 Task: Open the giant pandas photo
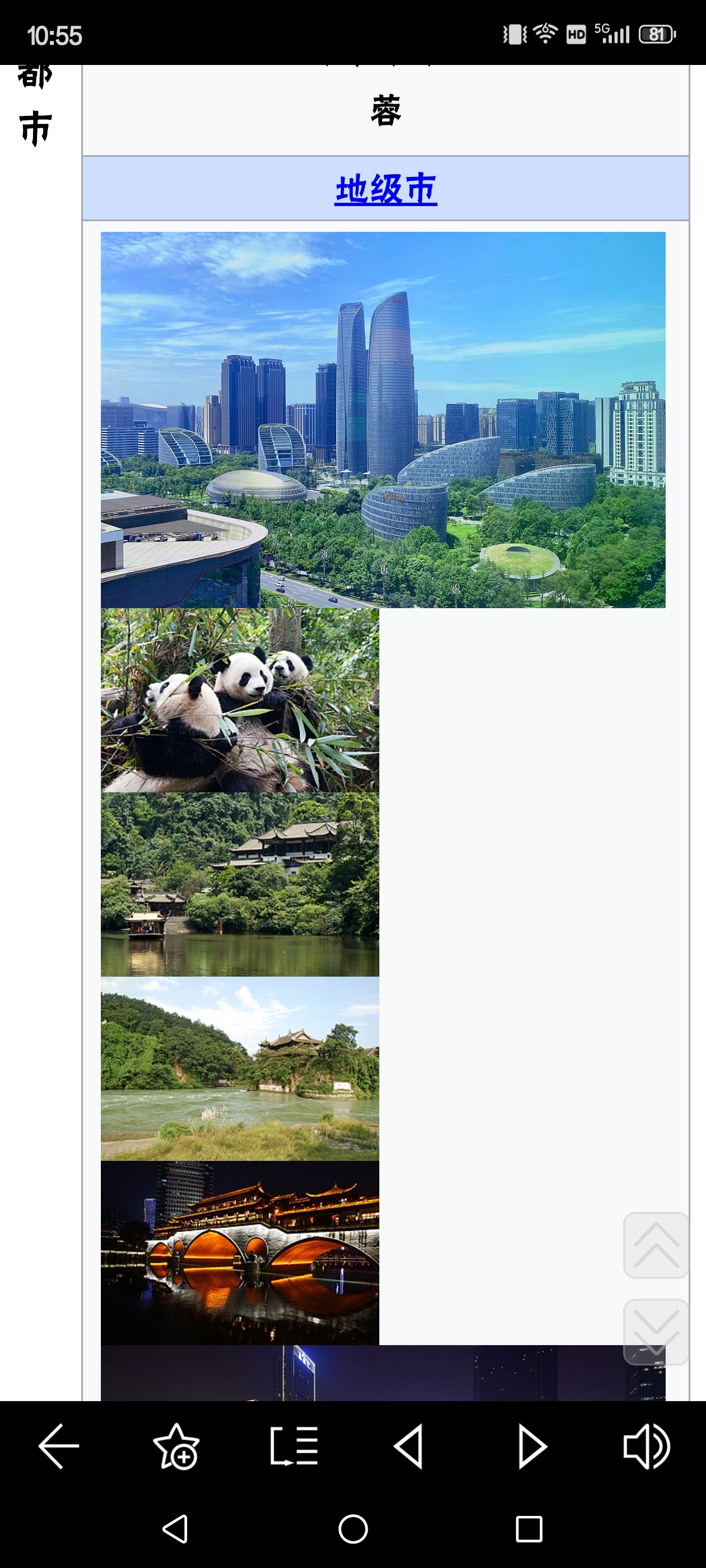[239, 700]
